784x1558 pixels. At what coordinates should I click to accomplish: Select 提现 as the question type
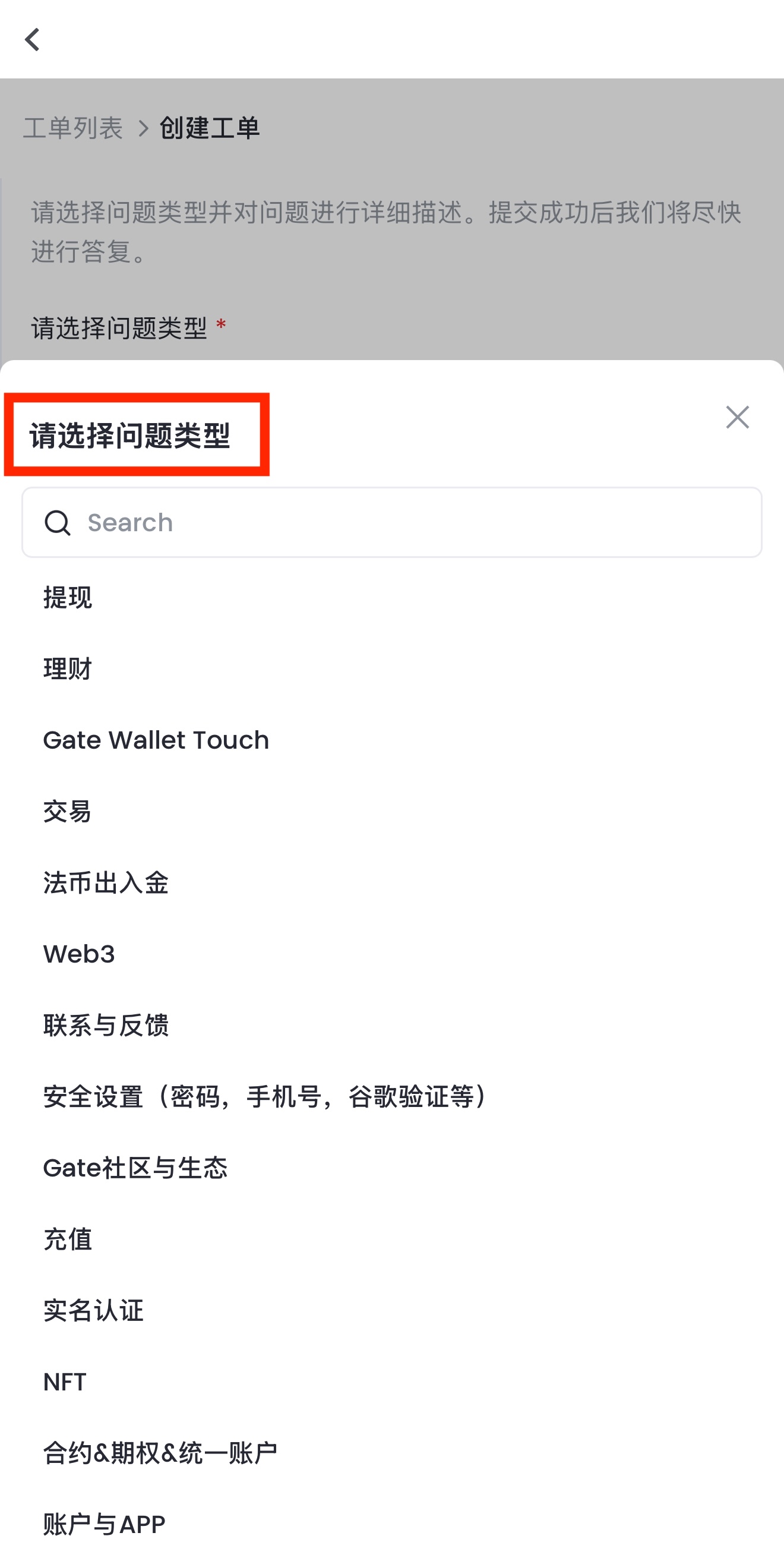coord(68,598)
